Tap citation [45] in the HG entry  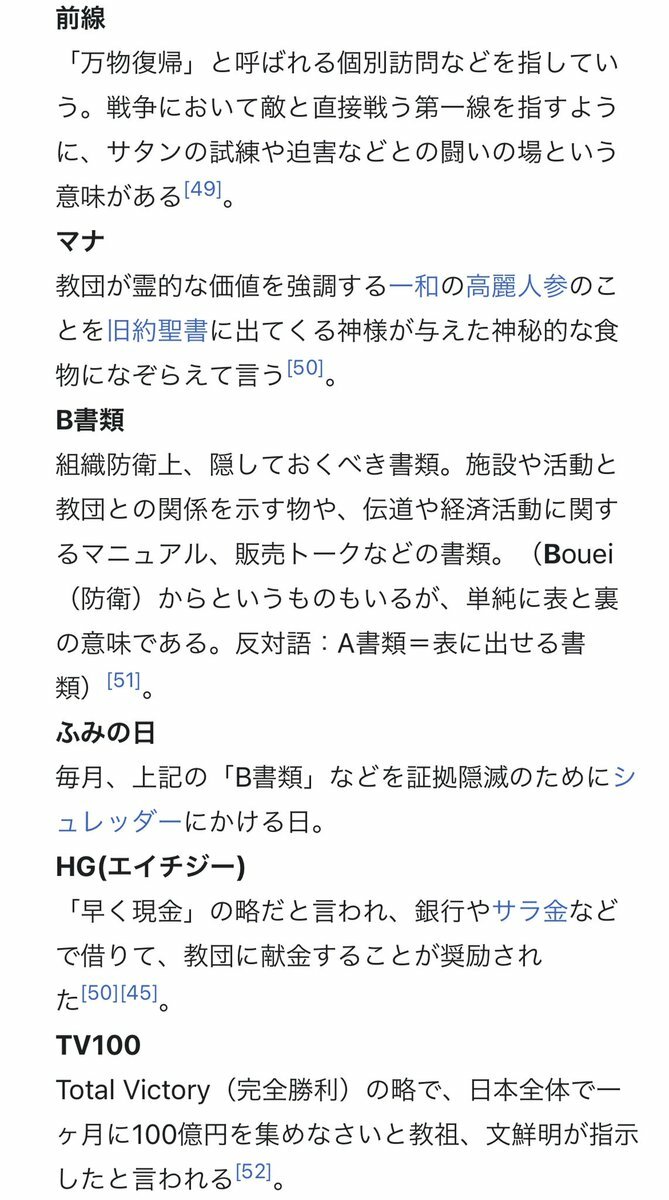138,993
